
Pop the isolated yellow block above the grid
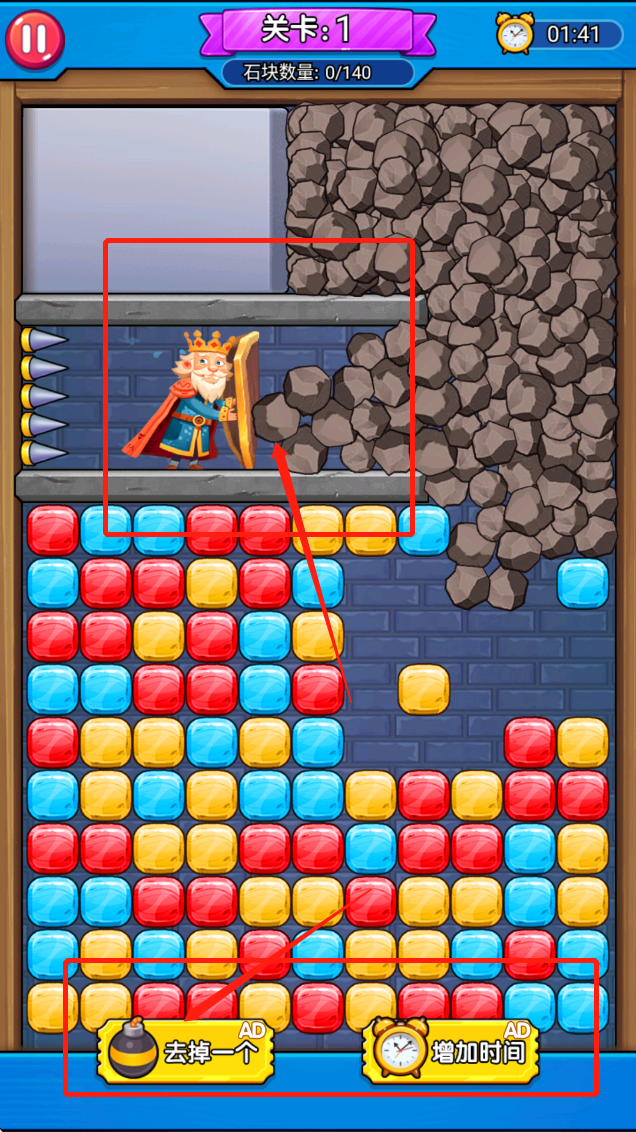[x=424, y=689]
